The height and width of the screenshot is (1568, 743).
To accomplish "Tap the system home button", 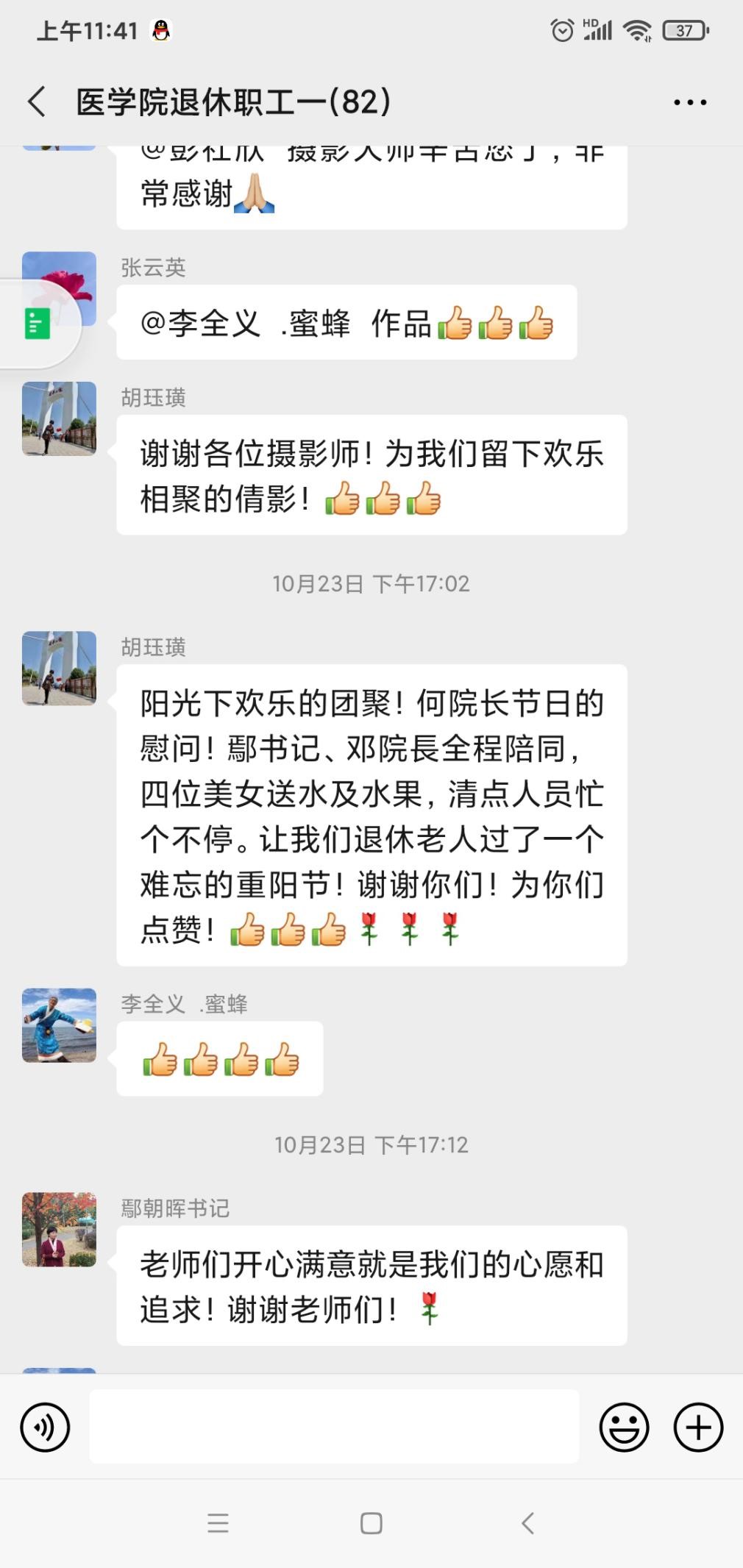I will [x=371, y=1523].
